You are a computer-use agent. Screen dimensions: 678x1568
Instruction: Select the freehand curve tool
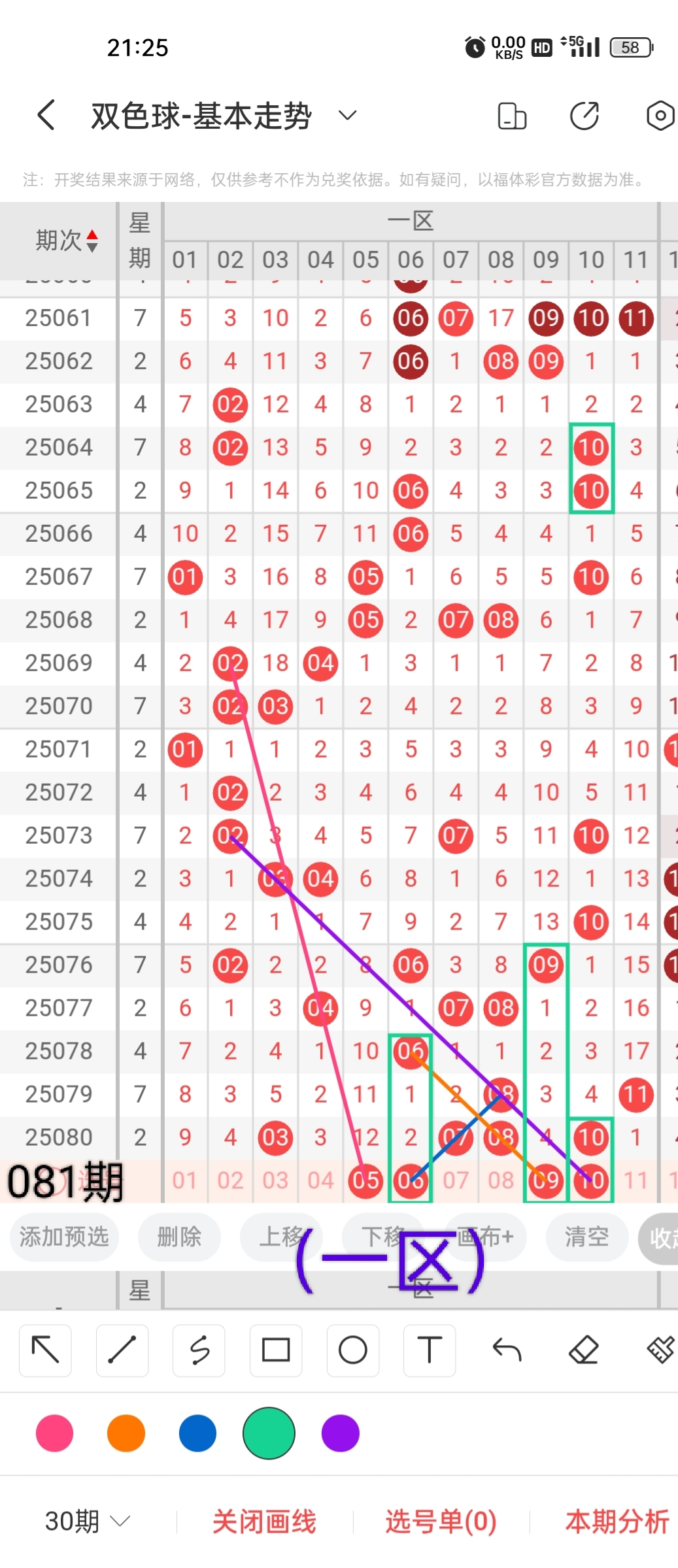[199, 1350]
